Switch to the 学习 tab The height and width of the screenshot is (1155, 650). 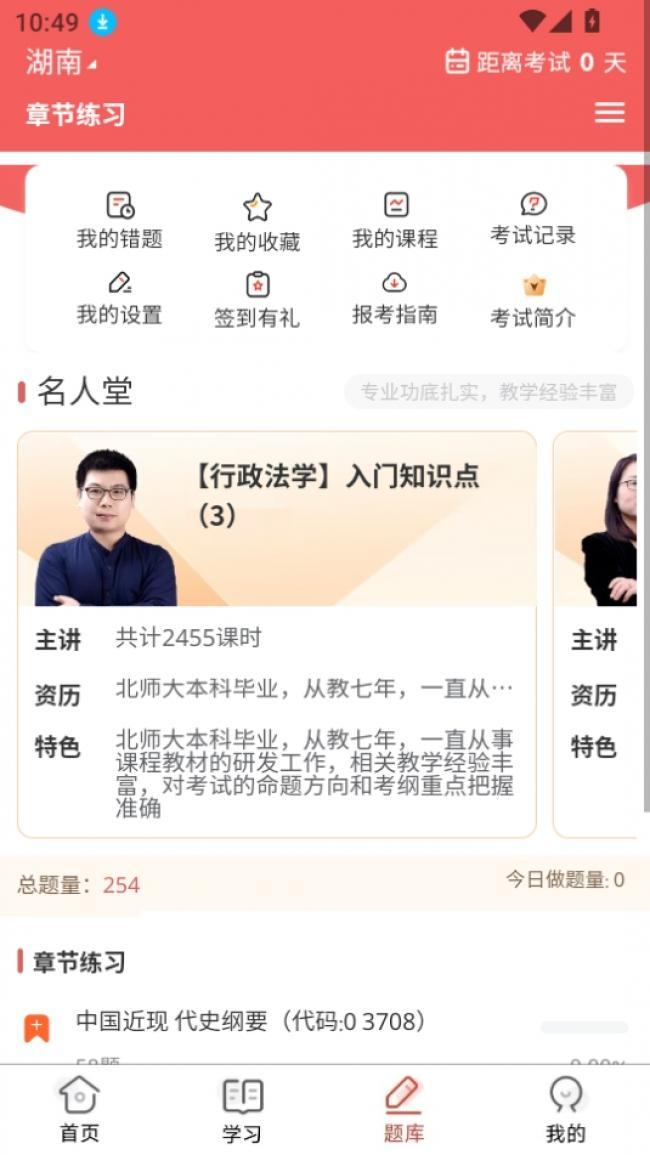(241, 1108)
